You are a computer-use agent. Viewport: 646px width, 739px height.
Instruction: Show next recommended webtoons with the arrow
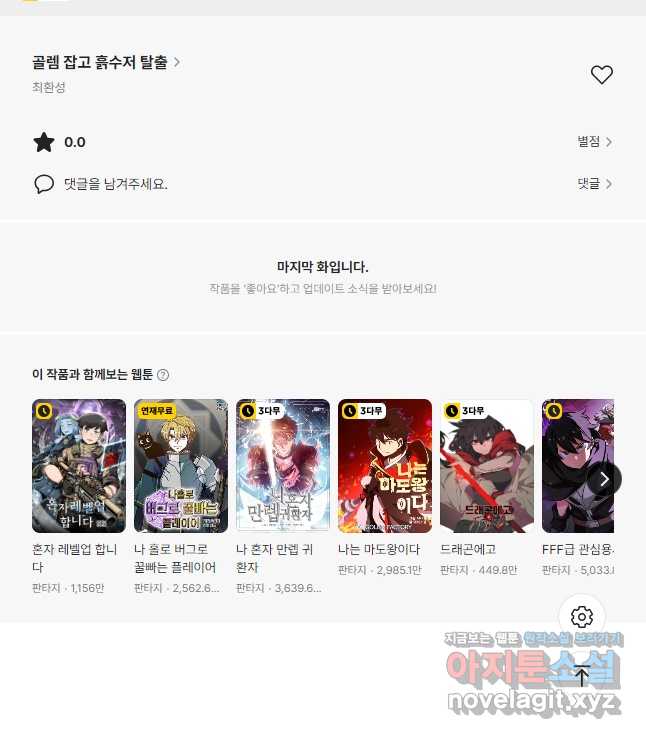point(603,479)
